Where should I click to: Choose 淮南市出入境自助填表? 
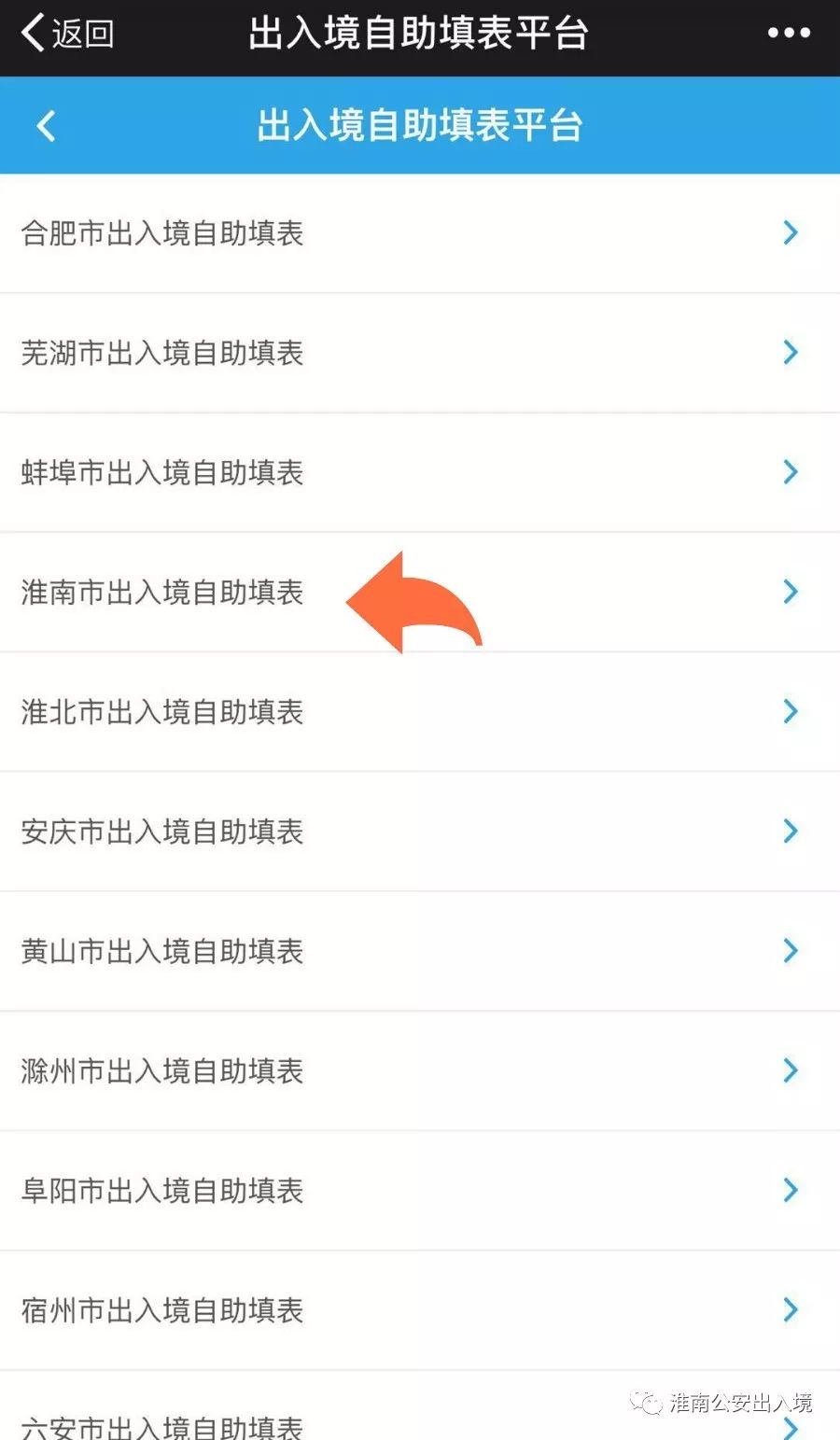click(x=420, y=592)
